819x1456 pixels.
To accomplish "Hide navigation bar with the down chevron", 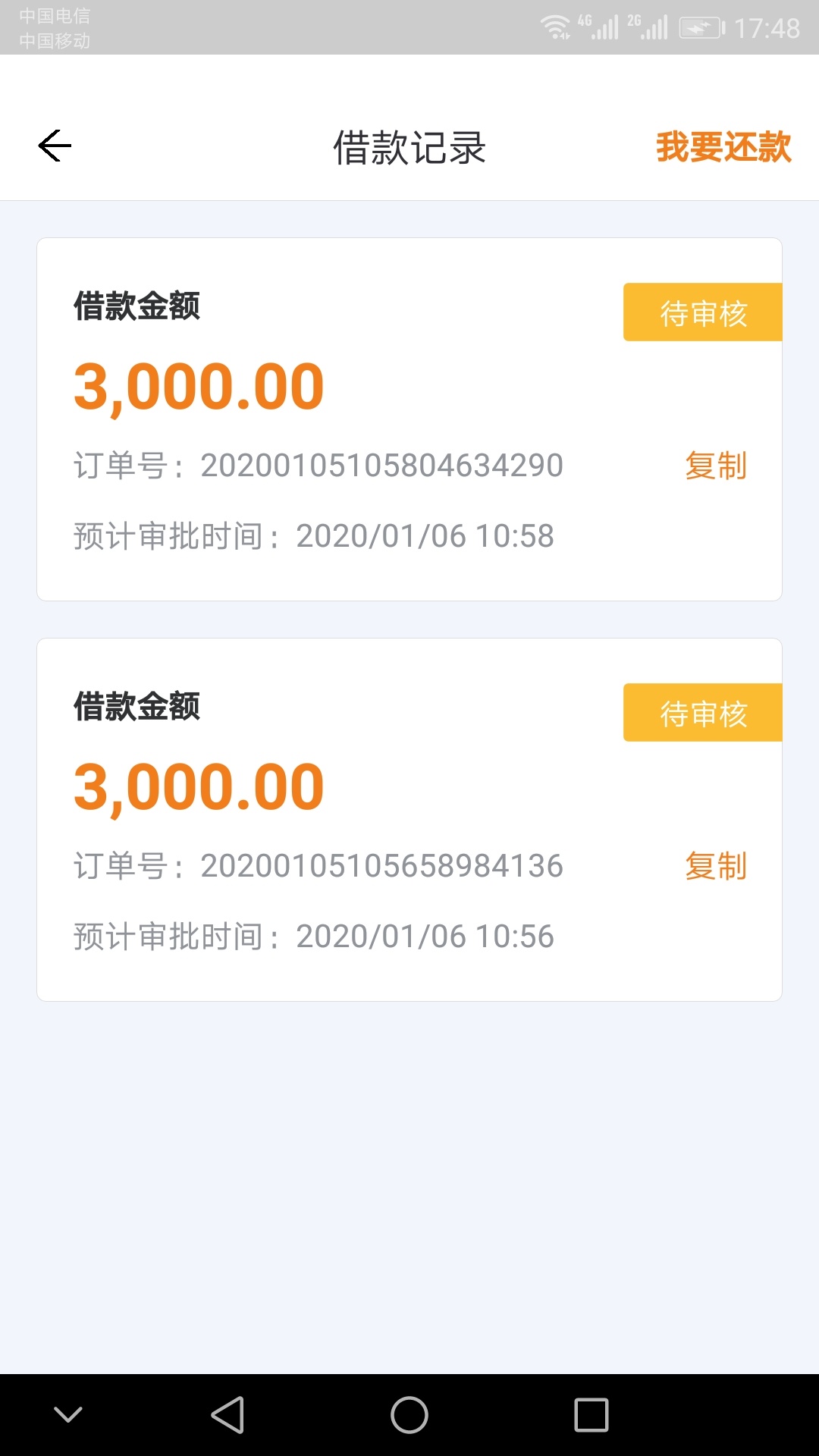I will [68, 1414].
